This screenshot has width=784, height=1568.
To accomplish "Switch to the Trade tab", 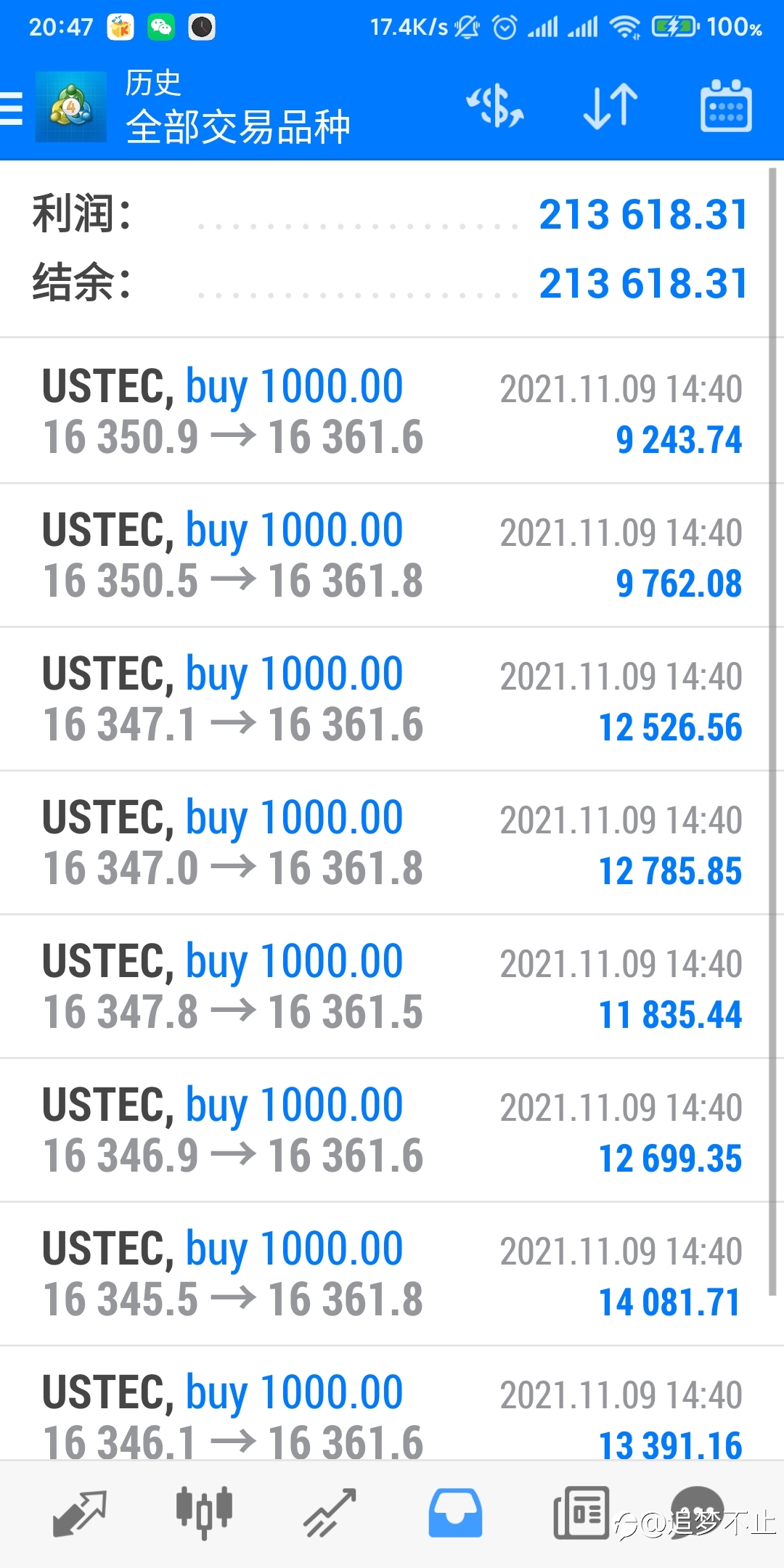I will click(x=330, y=1514).
